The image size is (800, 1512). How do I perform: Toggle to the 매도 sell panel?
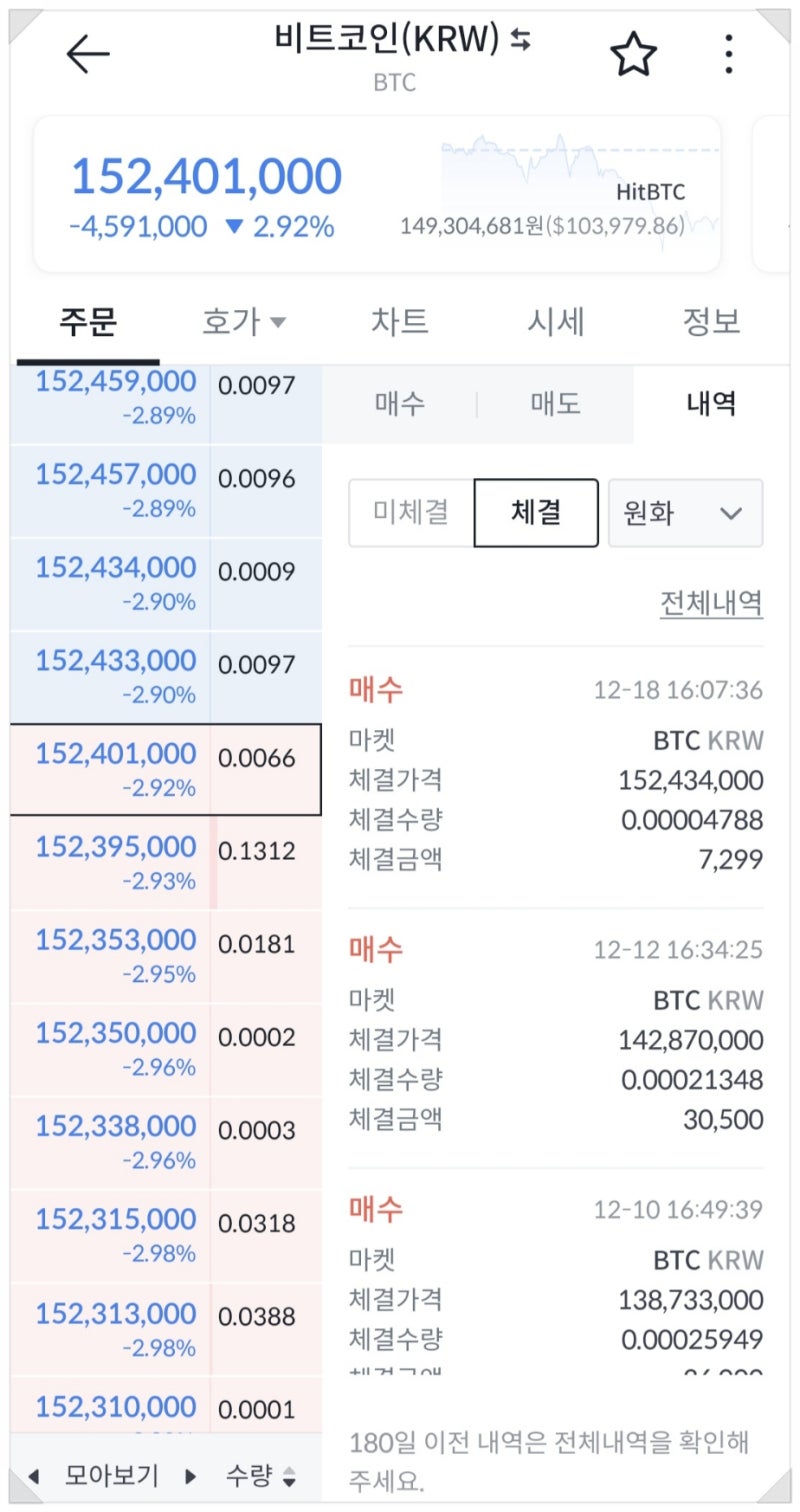pos(555,403)
